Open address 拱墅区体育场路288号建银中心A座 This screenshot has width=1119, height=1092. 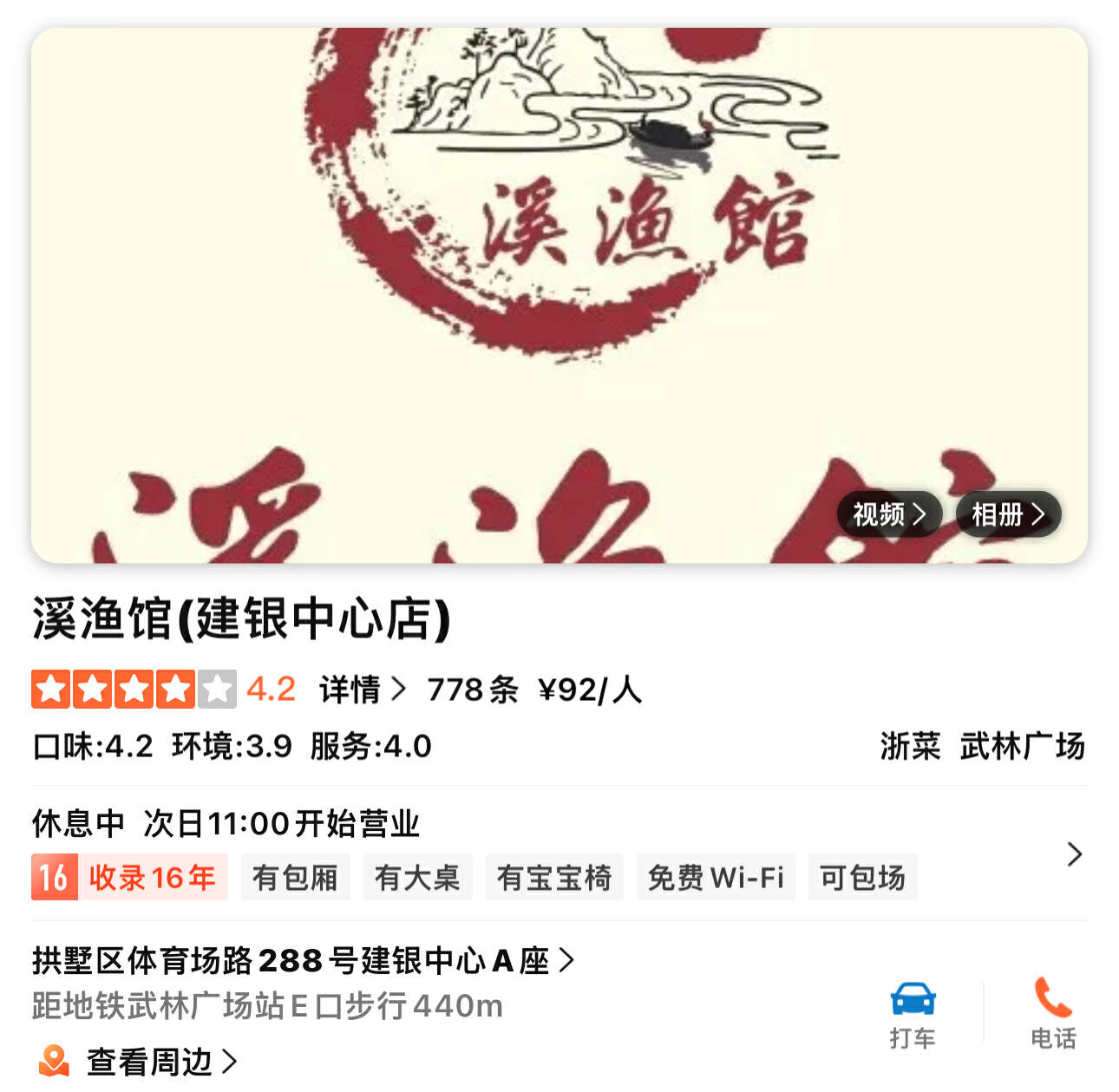pos(302,961)
